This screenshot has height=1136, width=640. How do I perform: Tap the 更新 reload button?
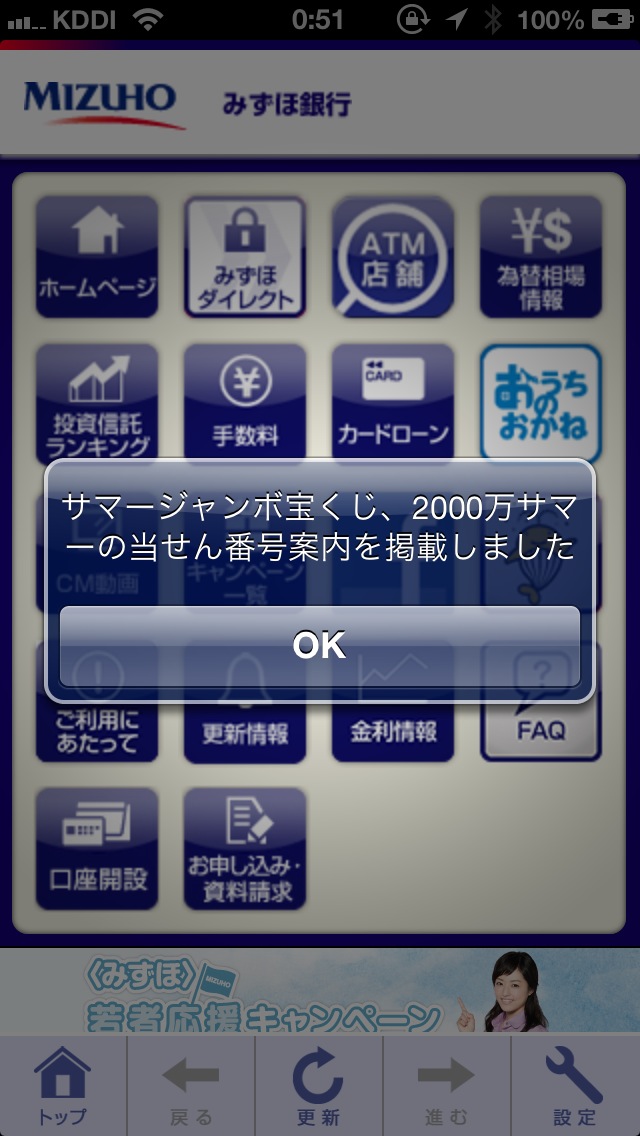pyautogui.click(x=319, y=1086)
